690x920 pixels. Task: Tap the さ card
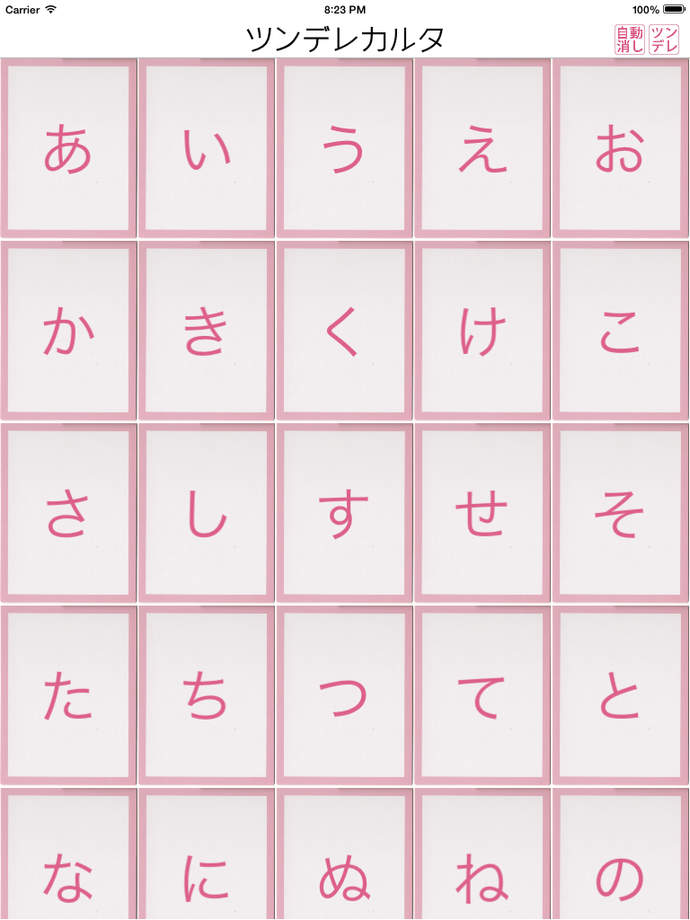click(x=68, y=513)
